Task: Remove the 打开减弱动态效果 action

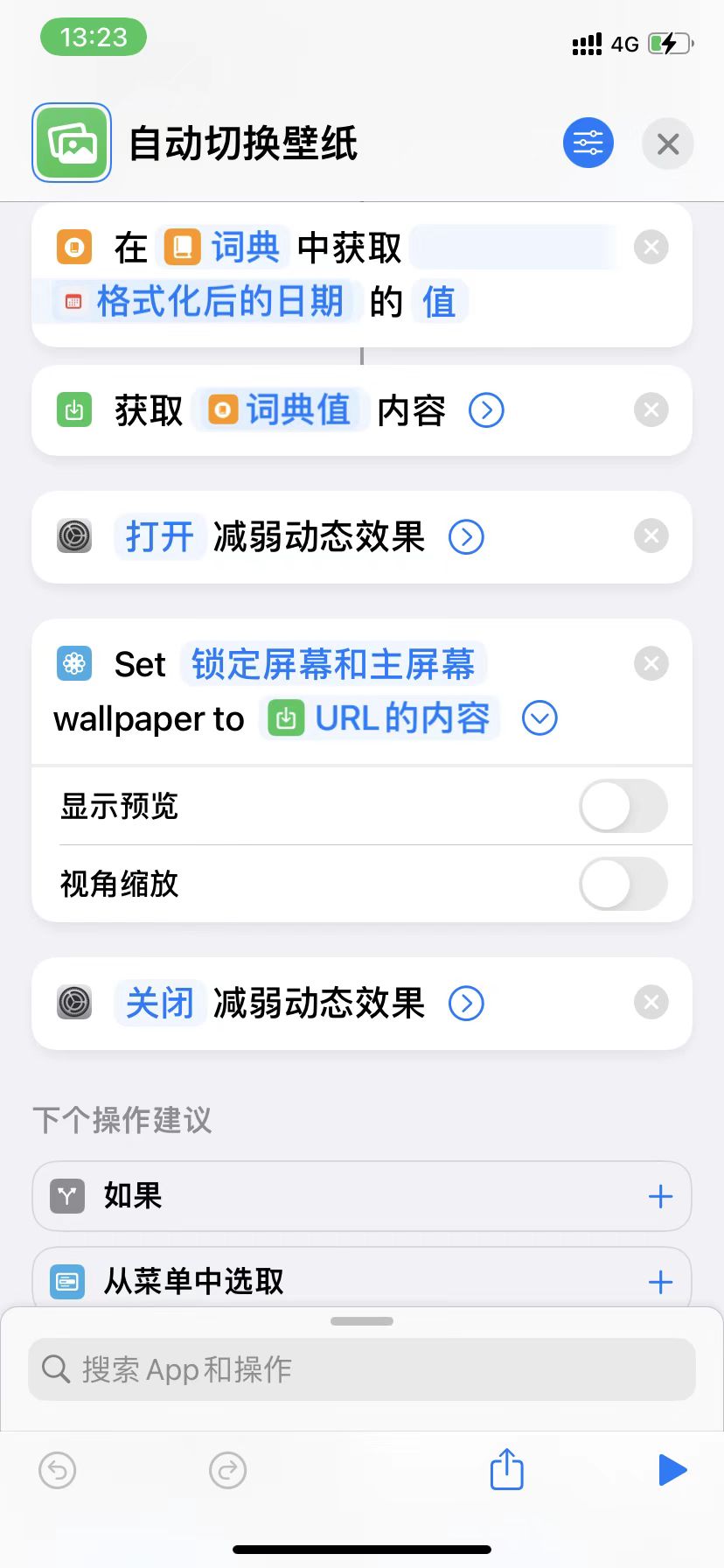Action: coord(651,536)
